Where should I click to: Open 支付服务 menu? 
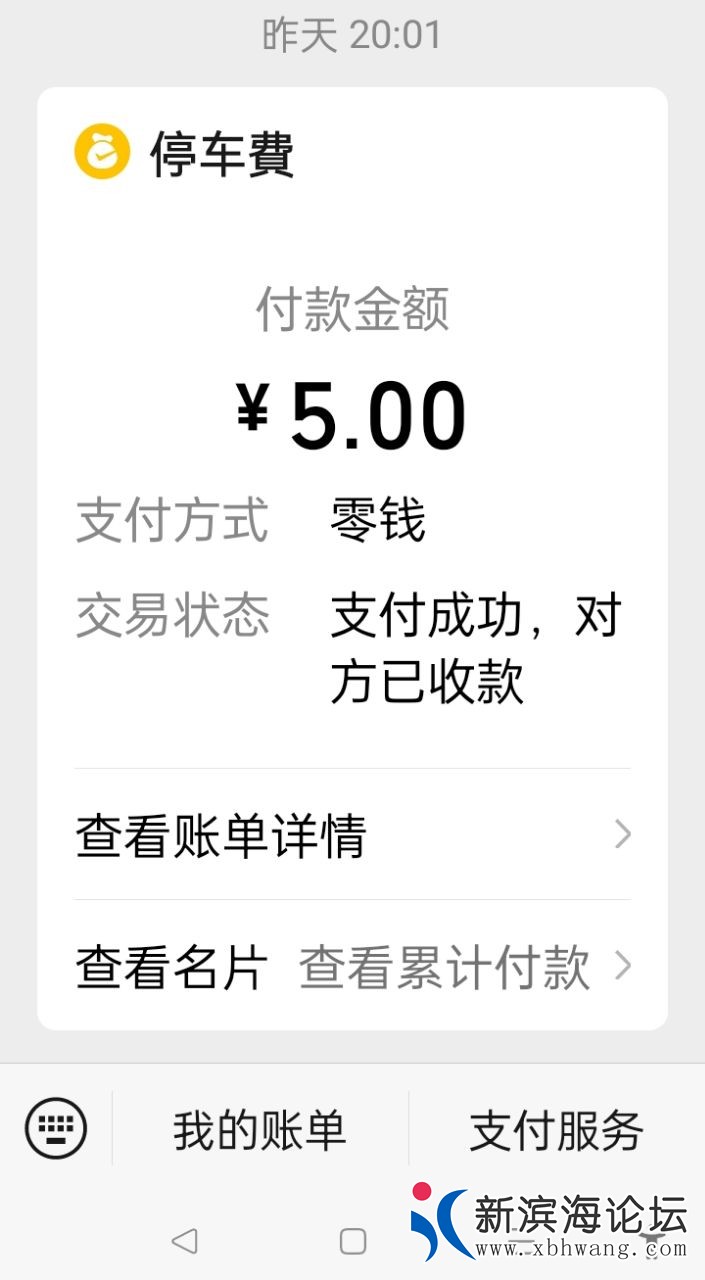click(x=556, y=1130)
